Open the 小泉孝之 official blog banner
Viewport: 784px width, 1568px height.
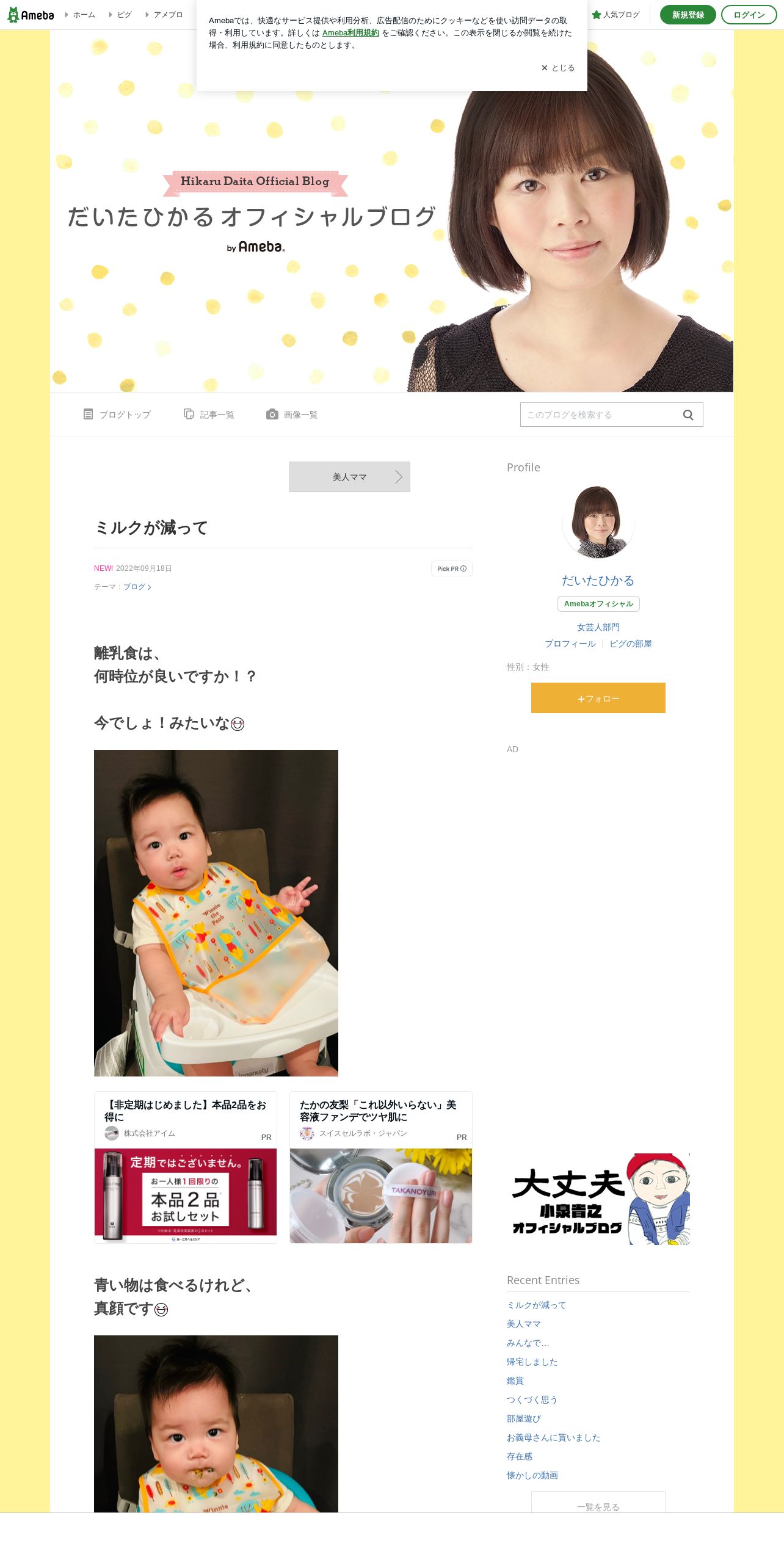point(598,1199)
